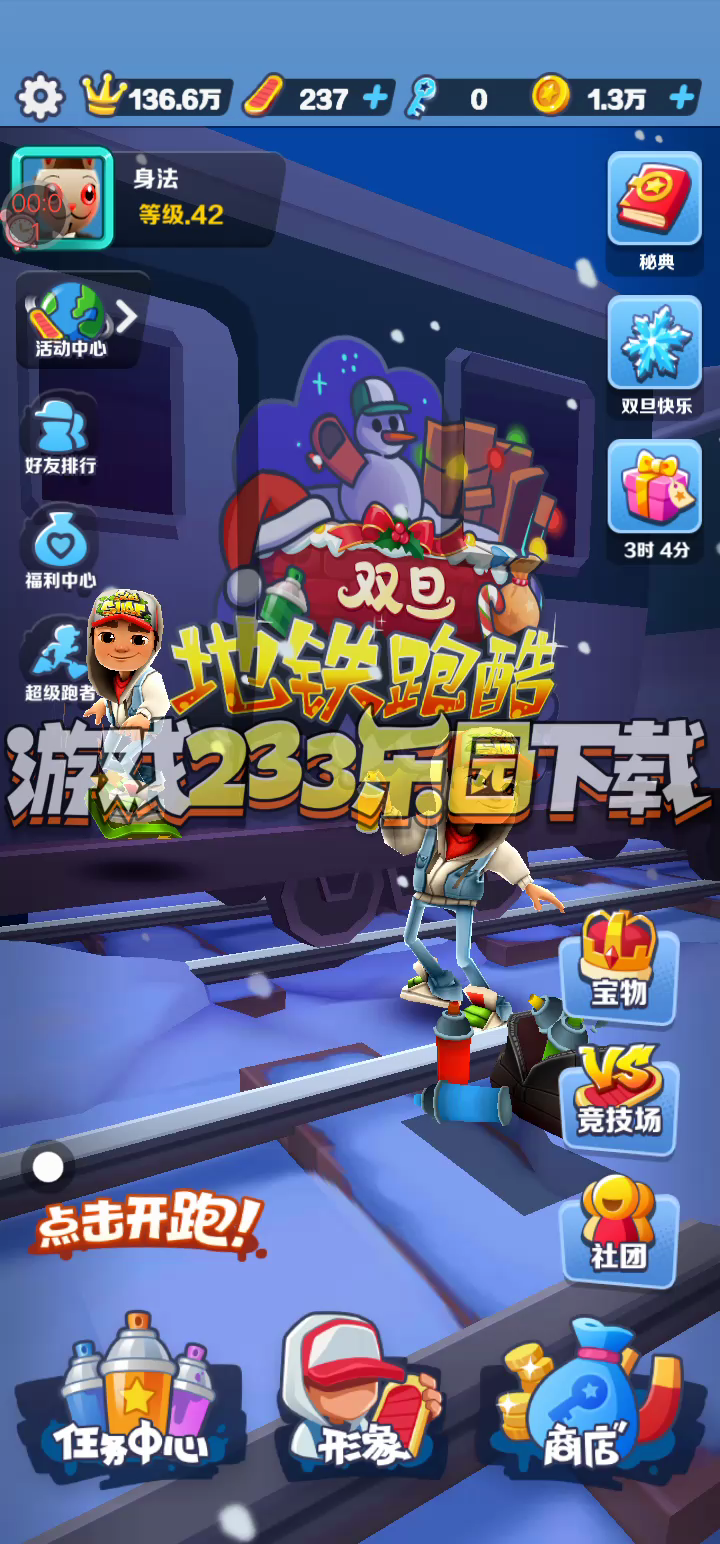Open the settings gear

[x=40, y=97]
